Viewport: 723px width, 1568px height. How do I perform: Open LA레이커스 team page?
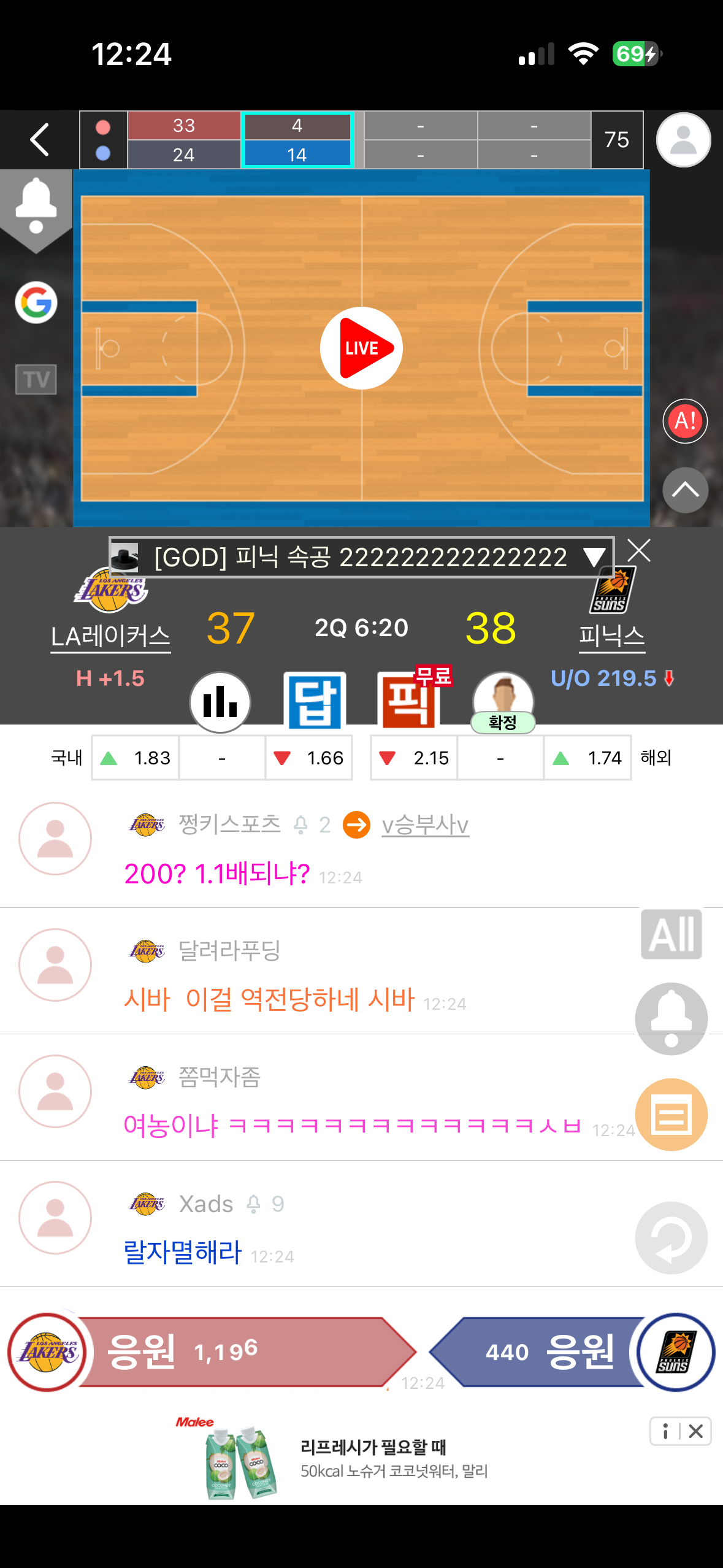tap(110, 636)
